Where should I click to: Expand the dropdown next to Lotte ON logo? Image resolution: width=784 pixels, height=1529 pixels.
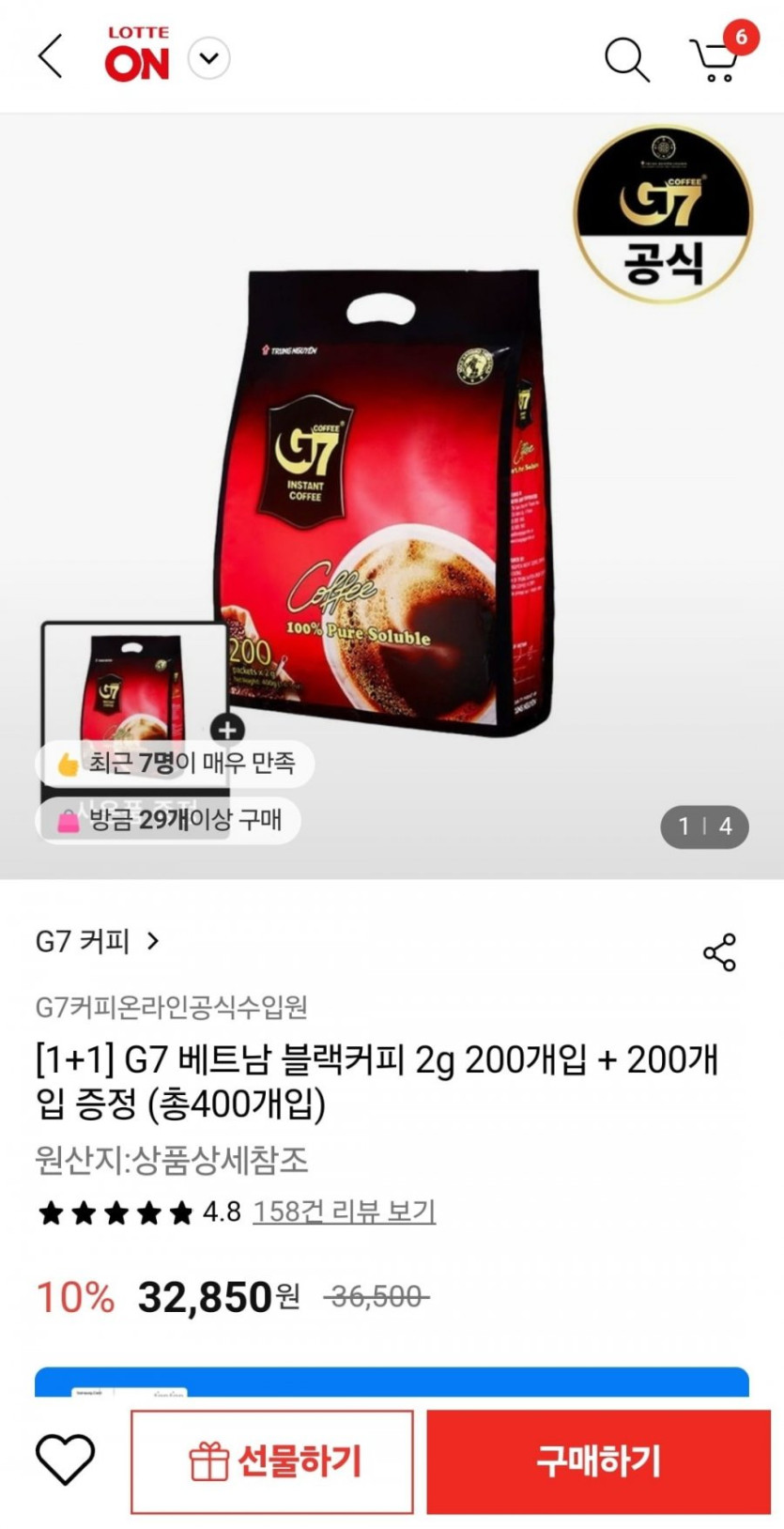(209, 58)
